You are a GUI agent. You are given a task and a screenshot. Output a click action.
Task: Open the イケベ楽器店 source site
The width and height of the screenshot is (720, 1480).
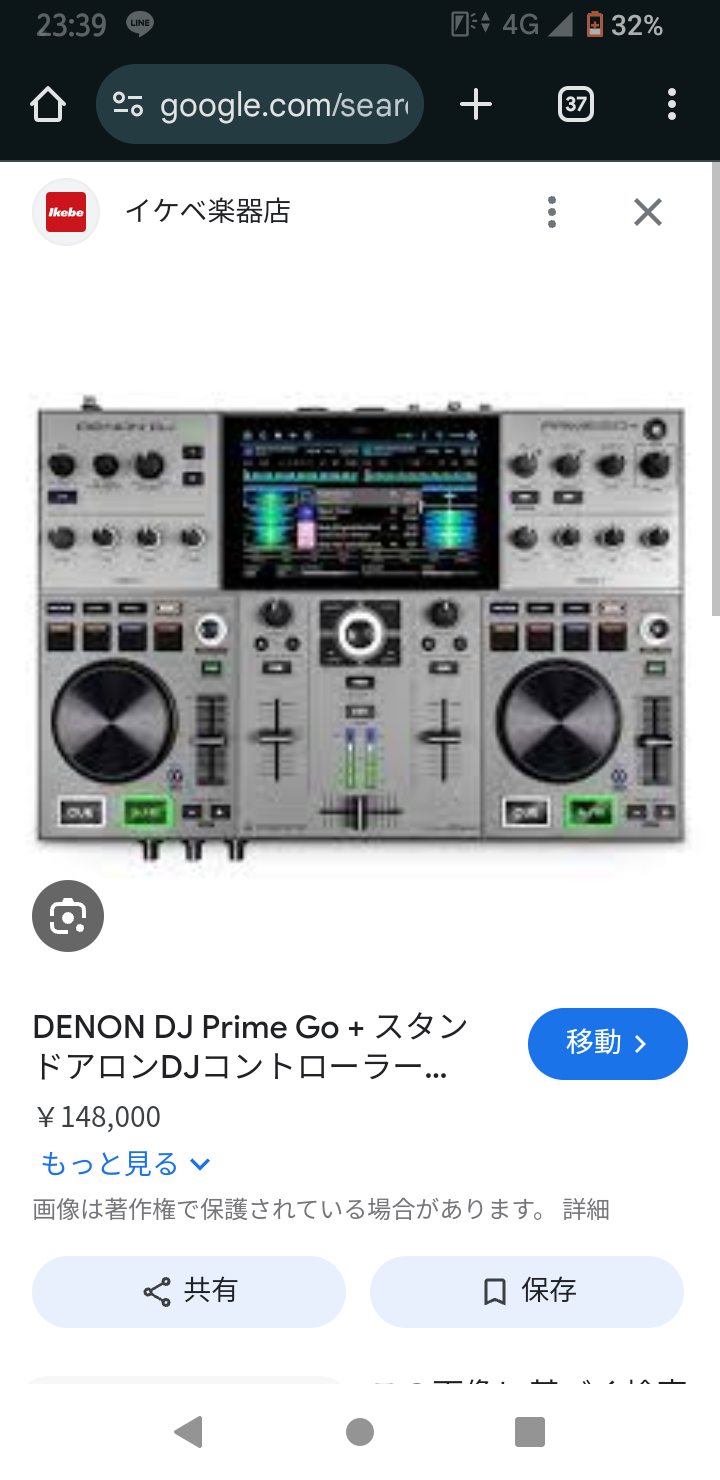(206, 212)
